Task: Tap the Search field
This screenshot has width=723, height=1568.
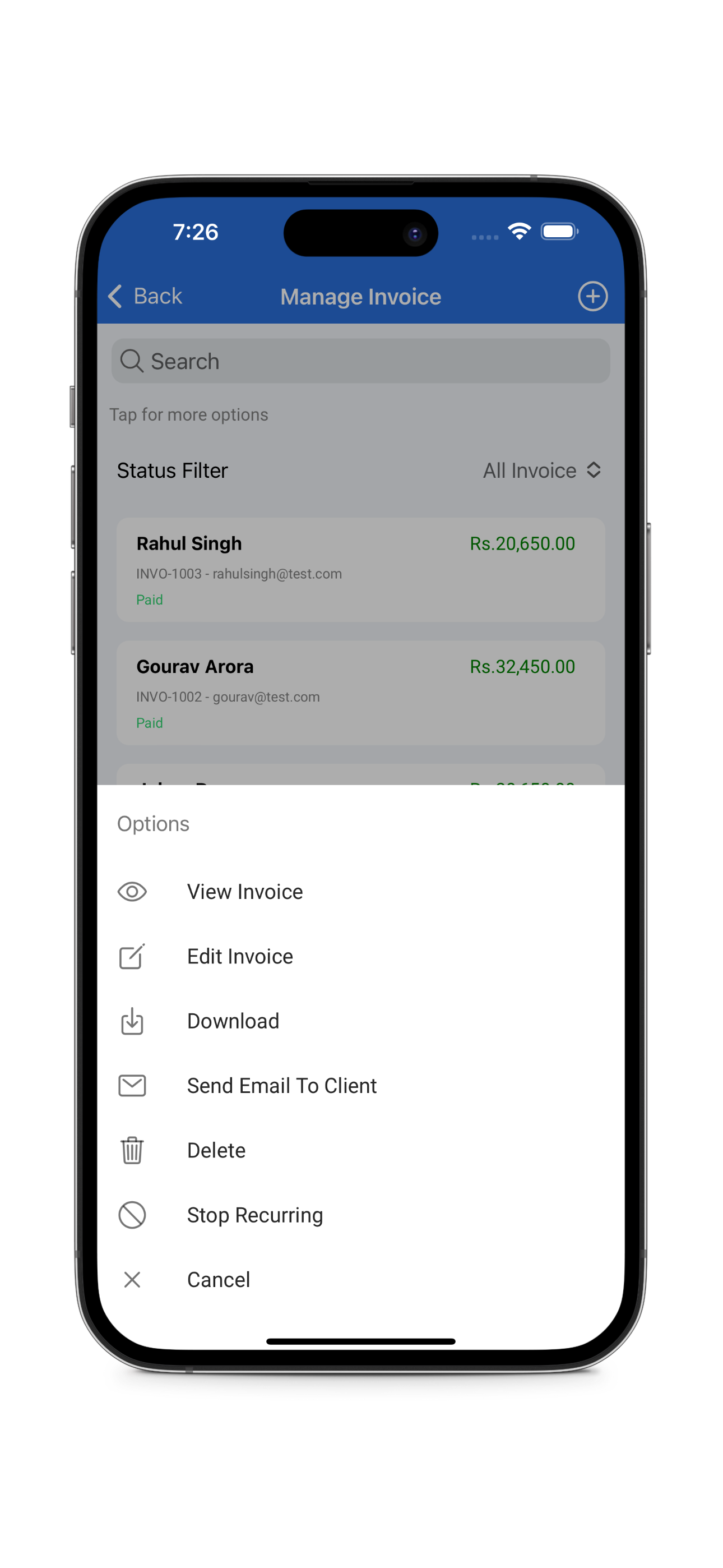Action: tap(360, 361)
